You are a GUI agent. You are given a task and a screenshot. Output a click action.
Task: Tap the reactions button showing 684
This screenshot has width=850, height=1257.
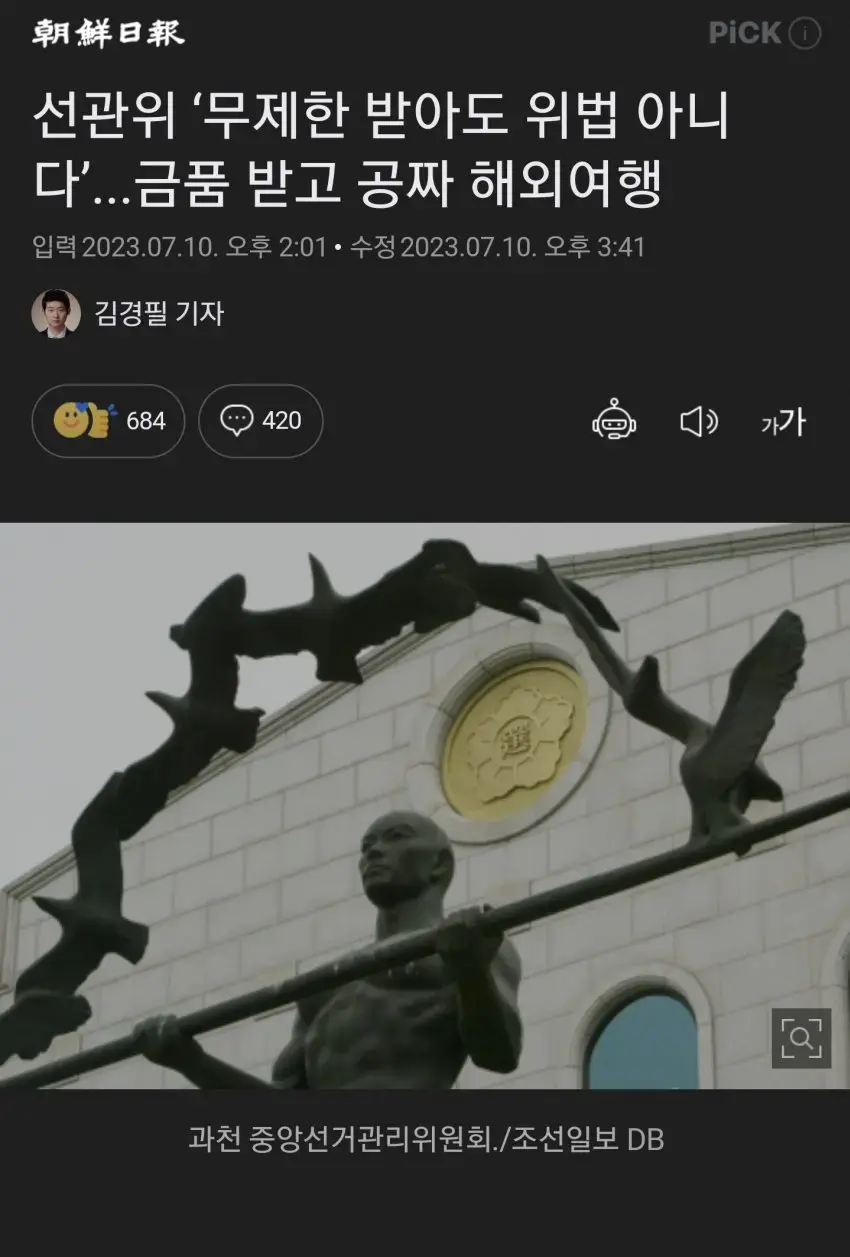click(108, 421)
